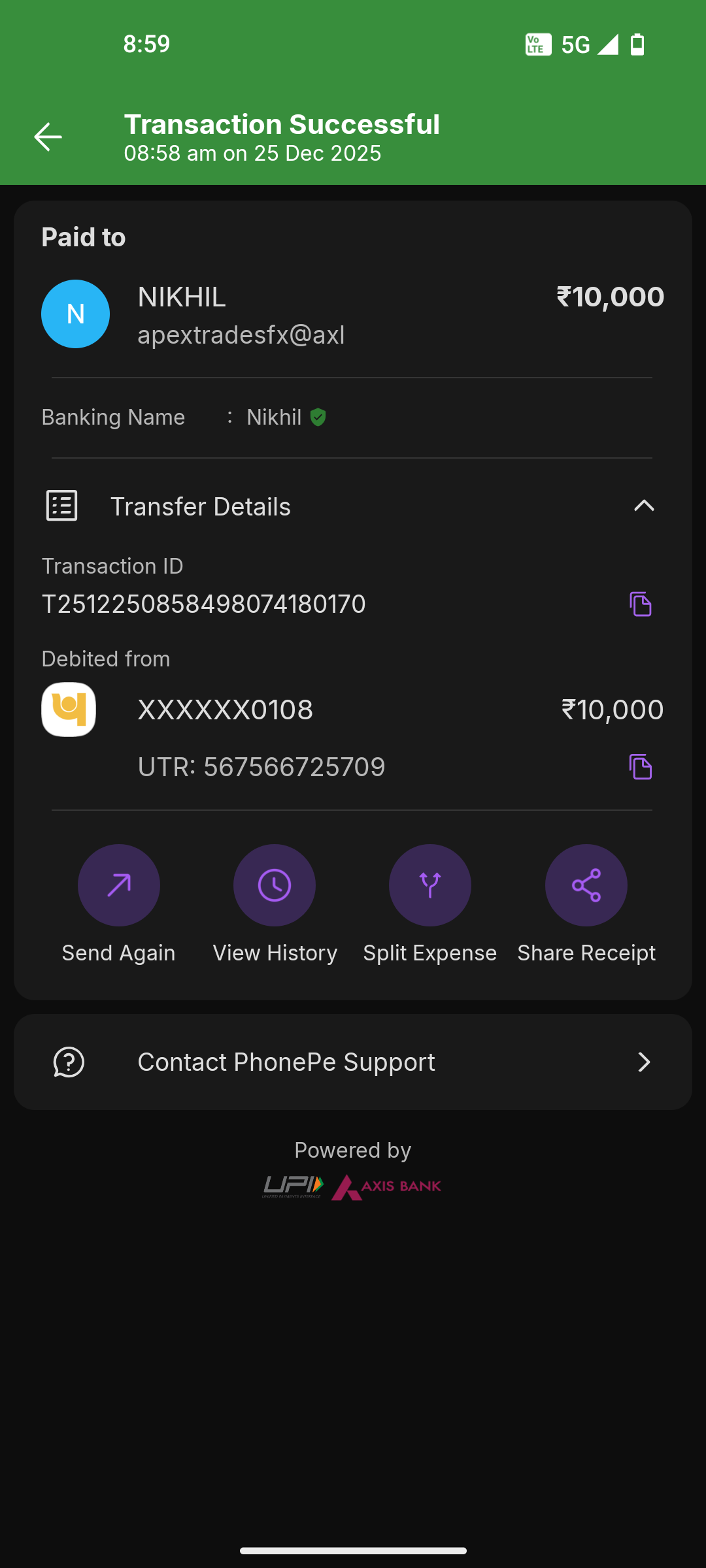Screen dimensions: 706x1568
Task: Copy the Transaction ID
Action: tap(640, 604)
